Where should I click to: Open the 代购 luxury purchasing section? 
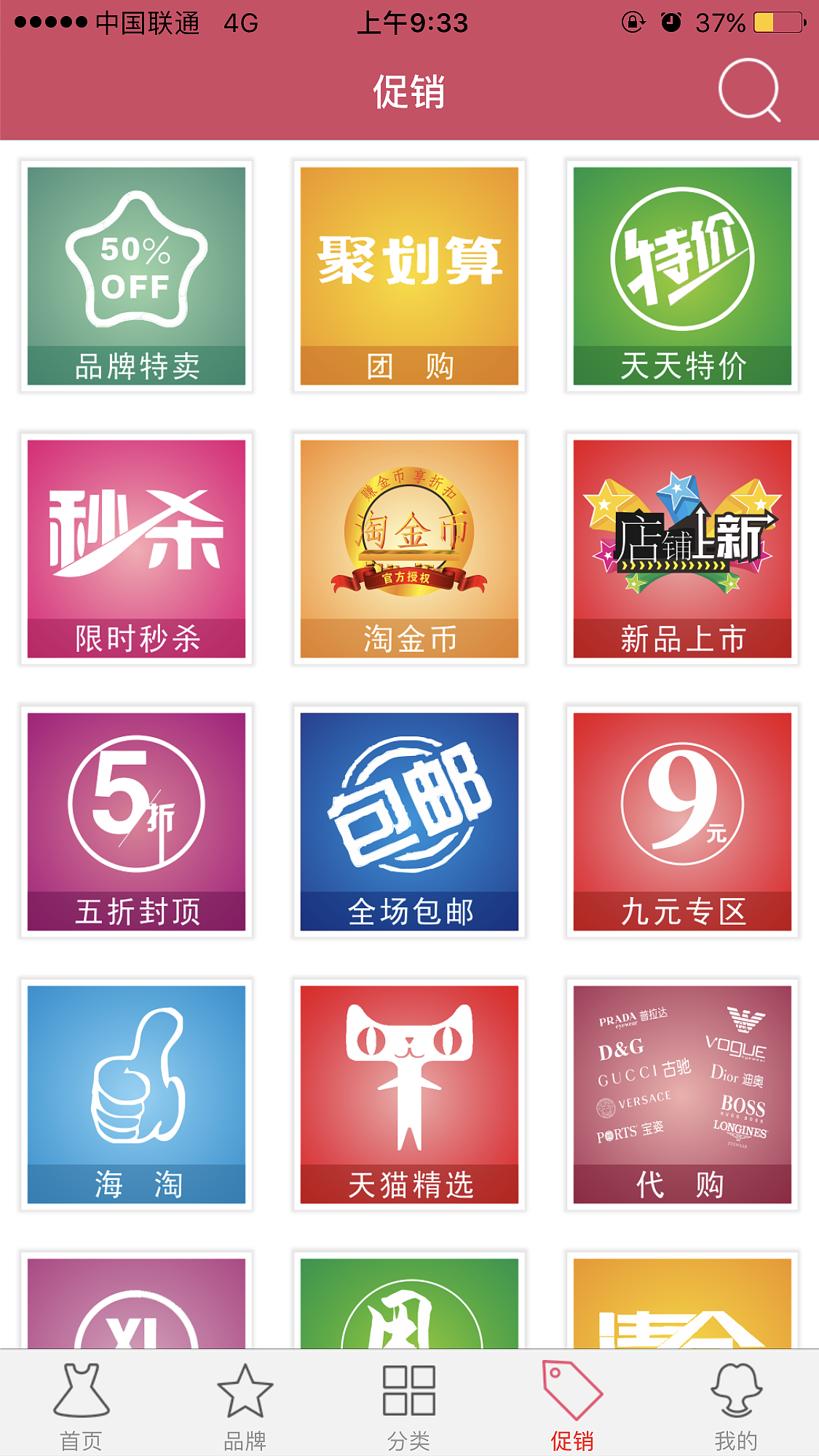[681, 1095]
